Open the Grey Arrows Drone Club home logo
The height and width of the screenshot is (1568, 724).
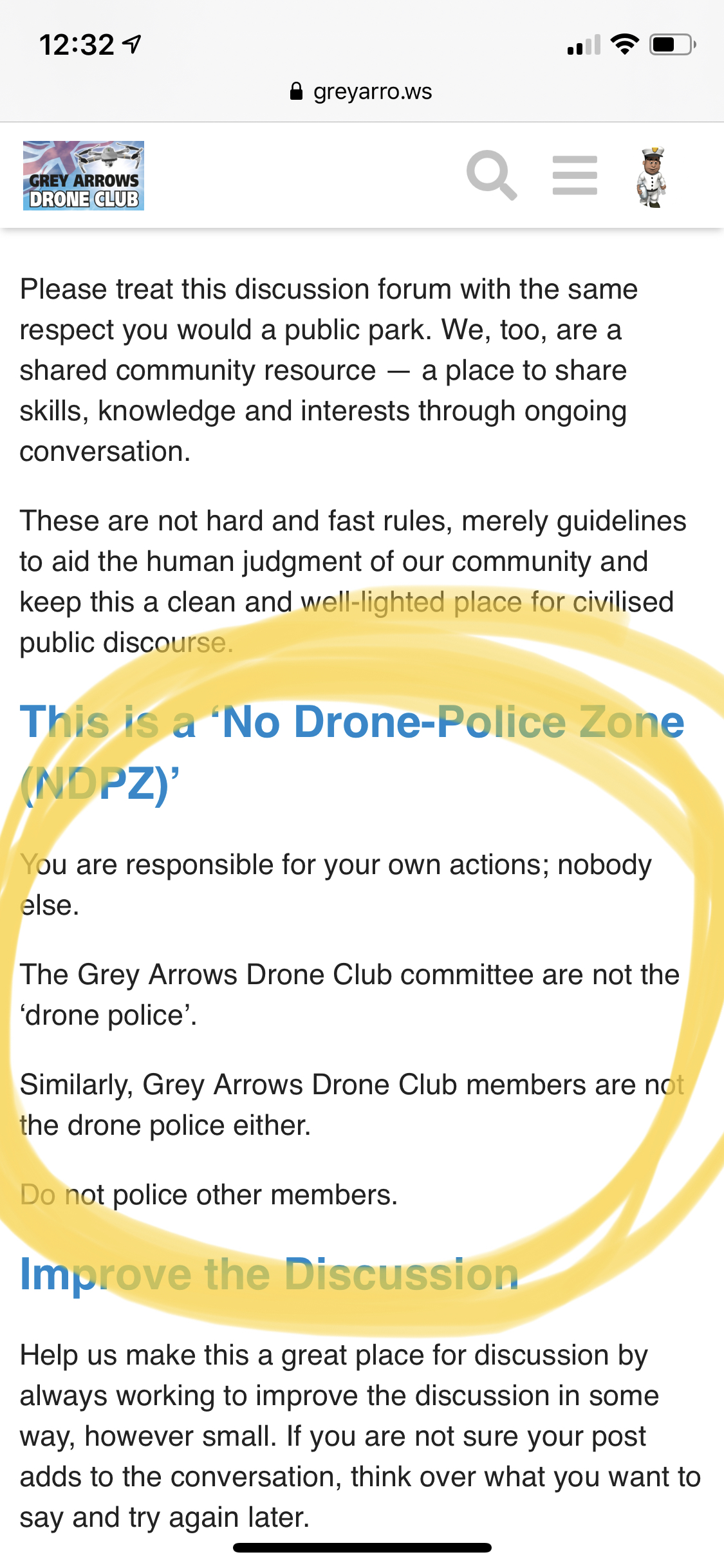(x=84, y=176)
